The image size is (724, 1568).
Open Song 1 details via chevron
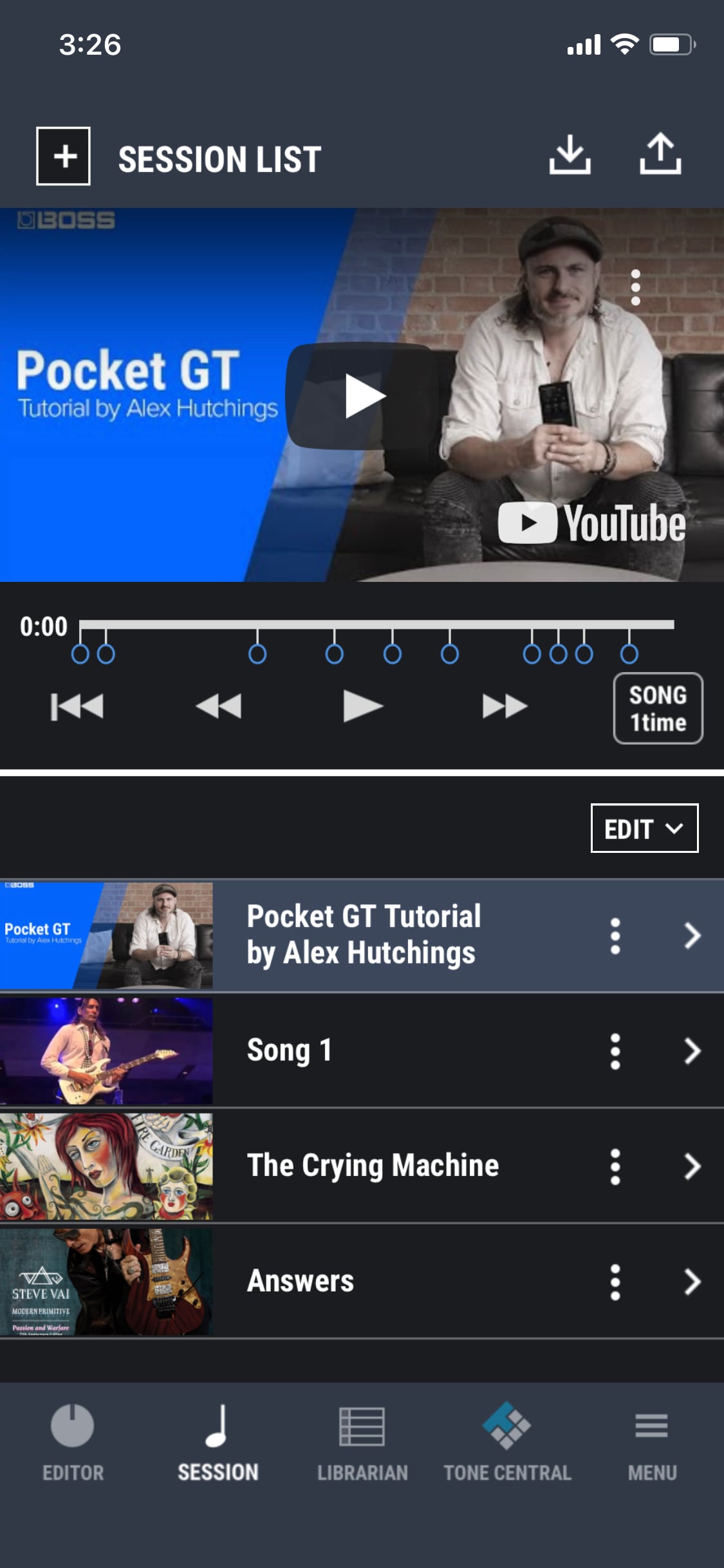pyautogui.click(x=692, y=1051)
